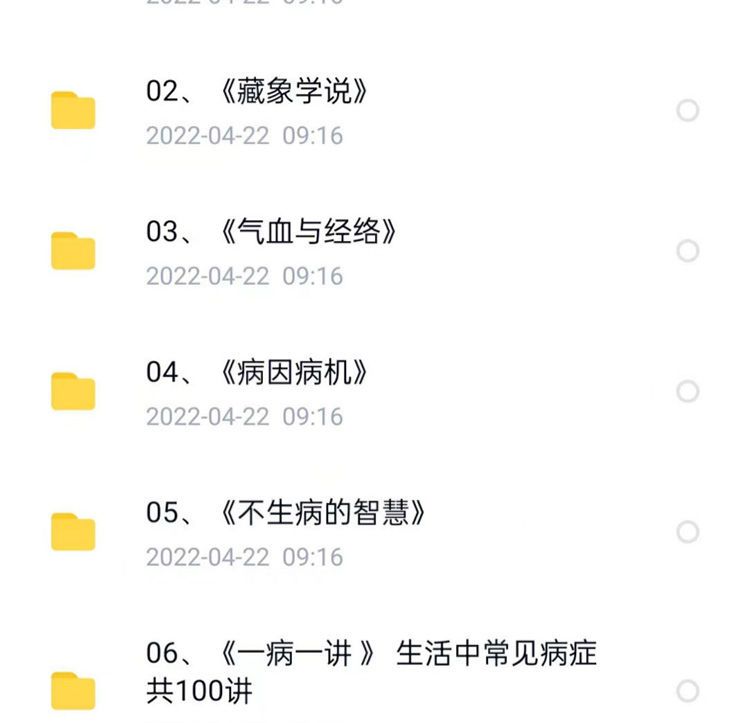Image resolution: width=750 pixels, height=723 pixels.
Task: Open folder 06、《一病一讲》生活中常见病症
Action: click(x=370, y=655)
